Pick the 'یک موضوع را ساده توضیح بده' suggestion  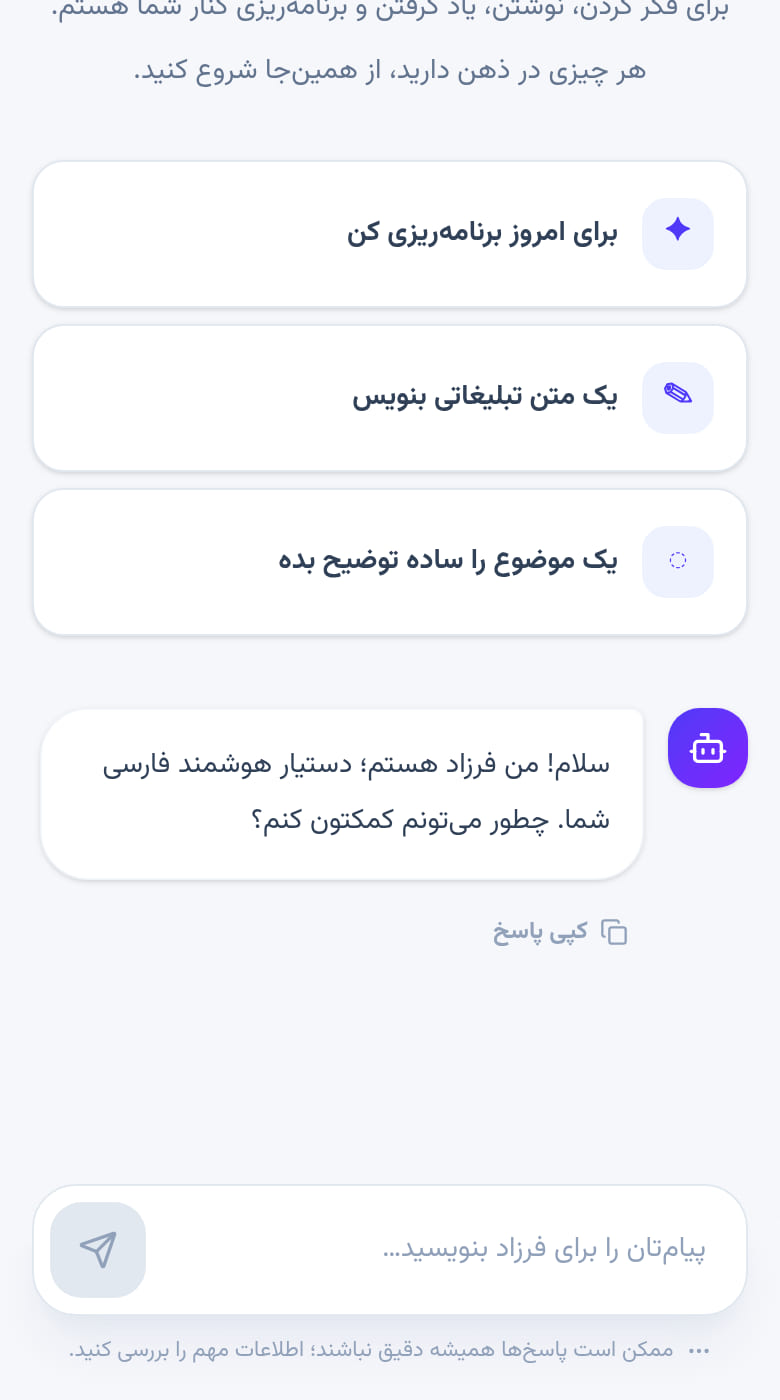[x=390, y=562]
